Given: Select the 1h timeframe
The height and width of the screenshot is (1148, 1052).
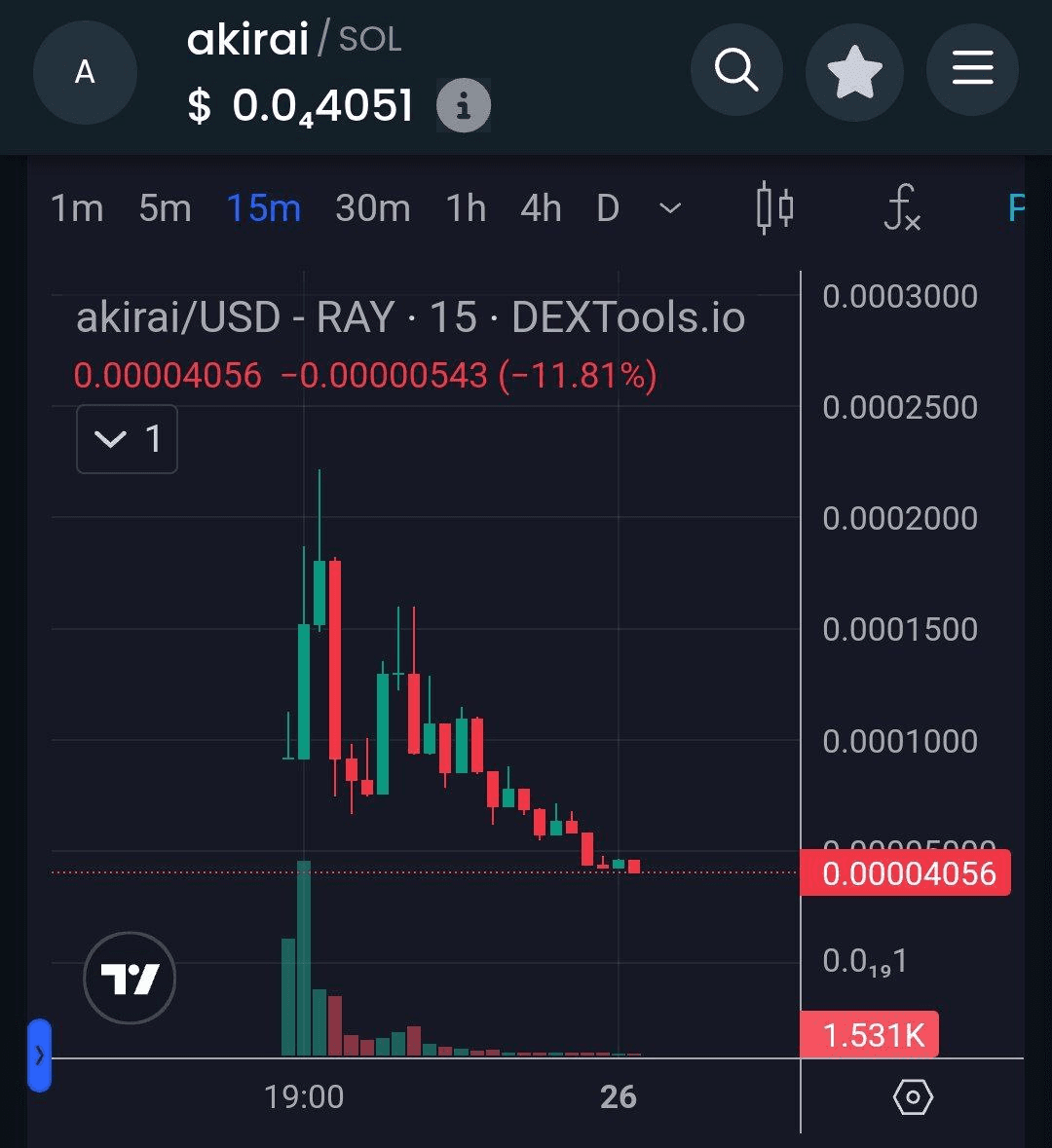Looking at the screenshot, I should click(x=466, y=208).
